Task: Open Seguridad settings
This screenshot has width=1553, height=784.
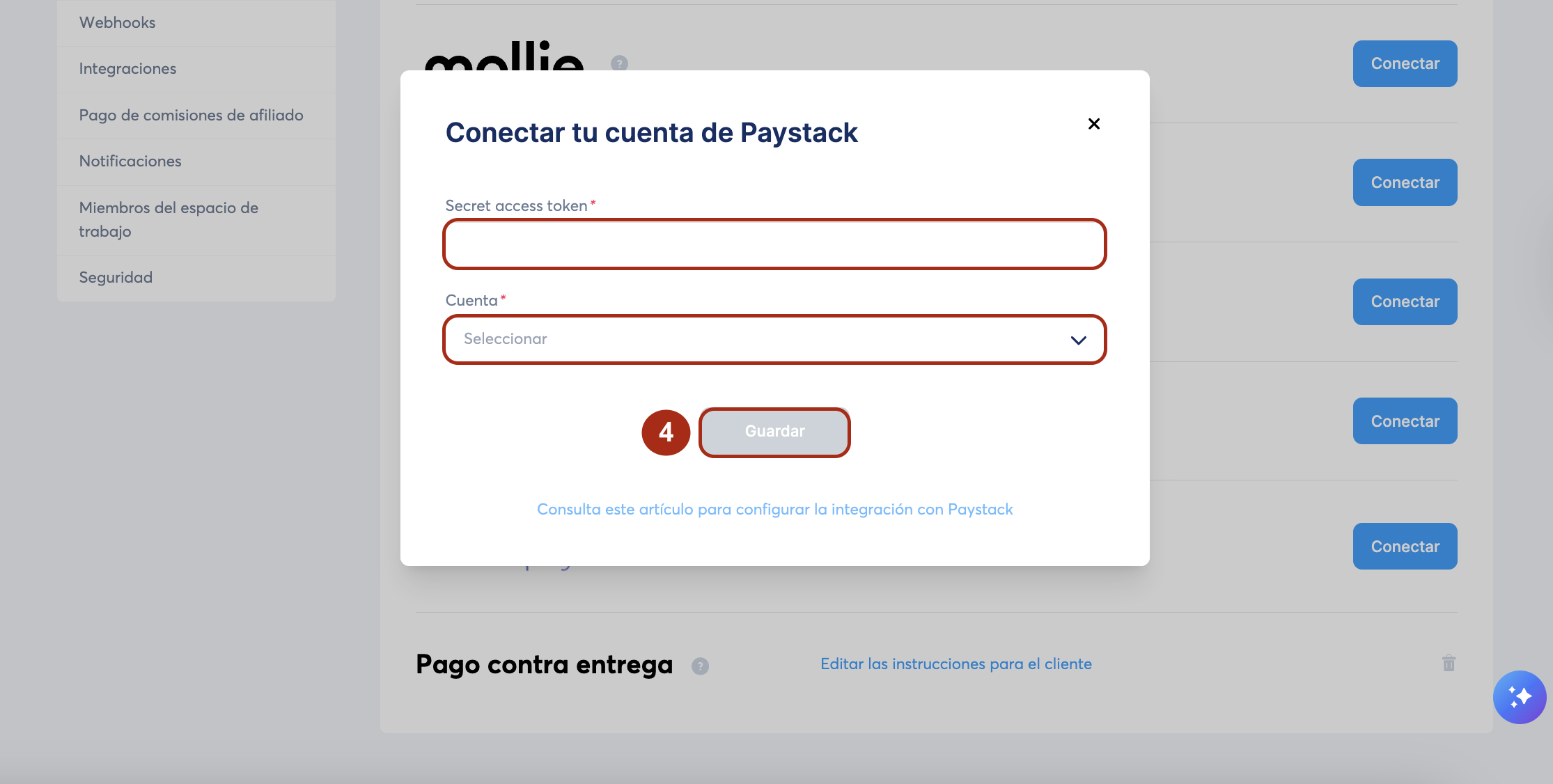Action: pyautogui.click(x=116, y=277)
